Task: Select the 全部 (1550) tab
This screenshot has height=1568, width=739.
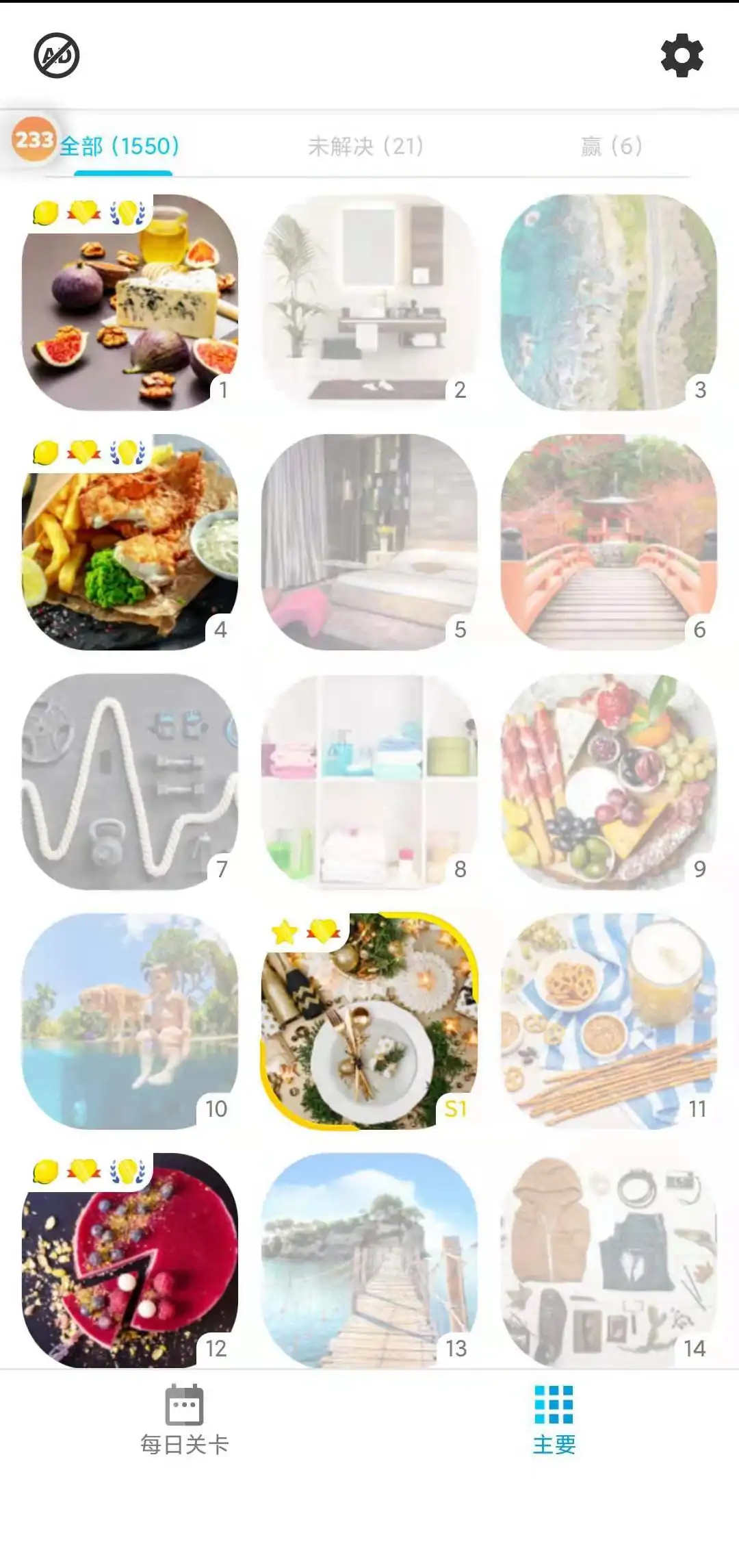Action: click(x=120, y=146)
